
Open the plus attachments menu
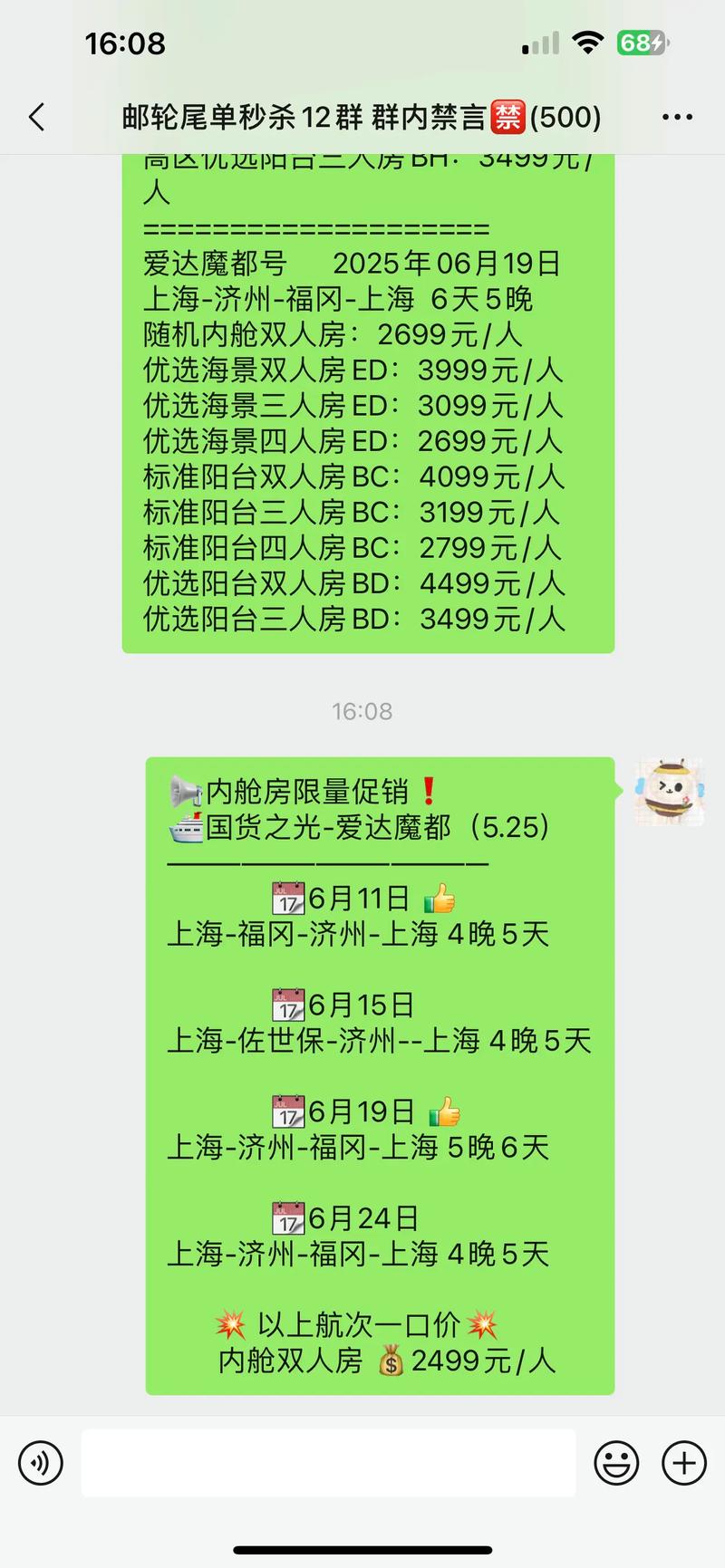[x=684, y=1463]
